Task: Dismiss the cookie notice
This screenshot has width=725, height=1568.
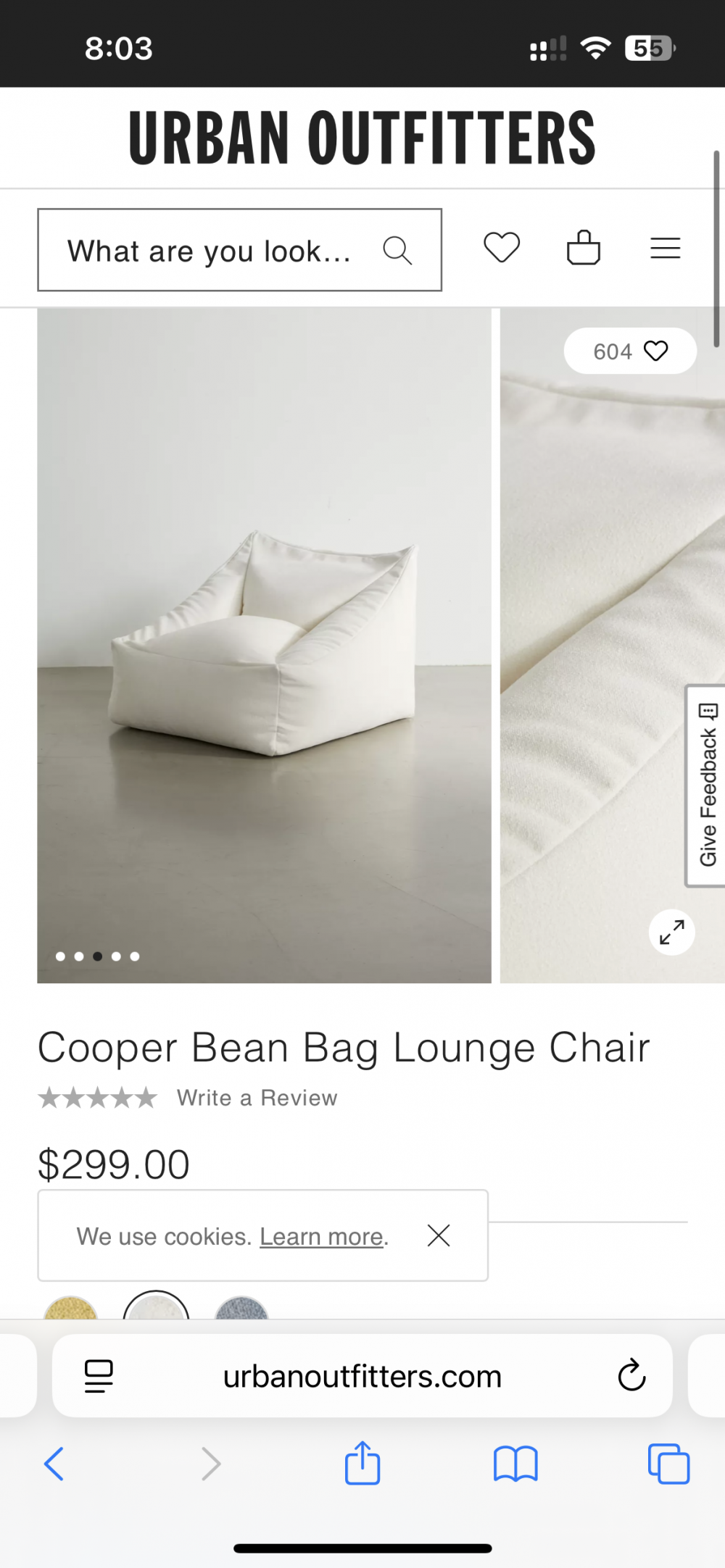Action: (x=439, y=1235)
